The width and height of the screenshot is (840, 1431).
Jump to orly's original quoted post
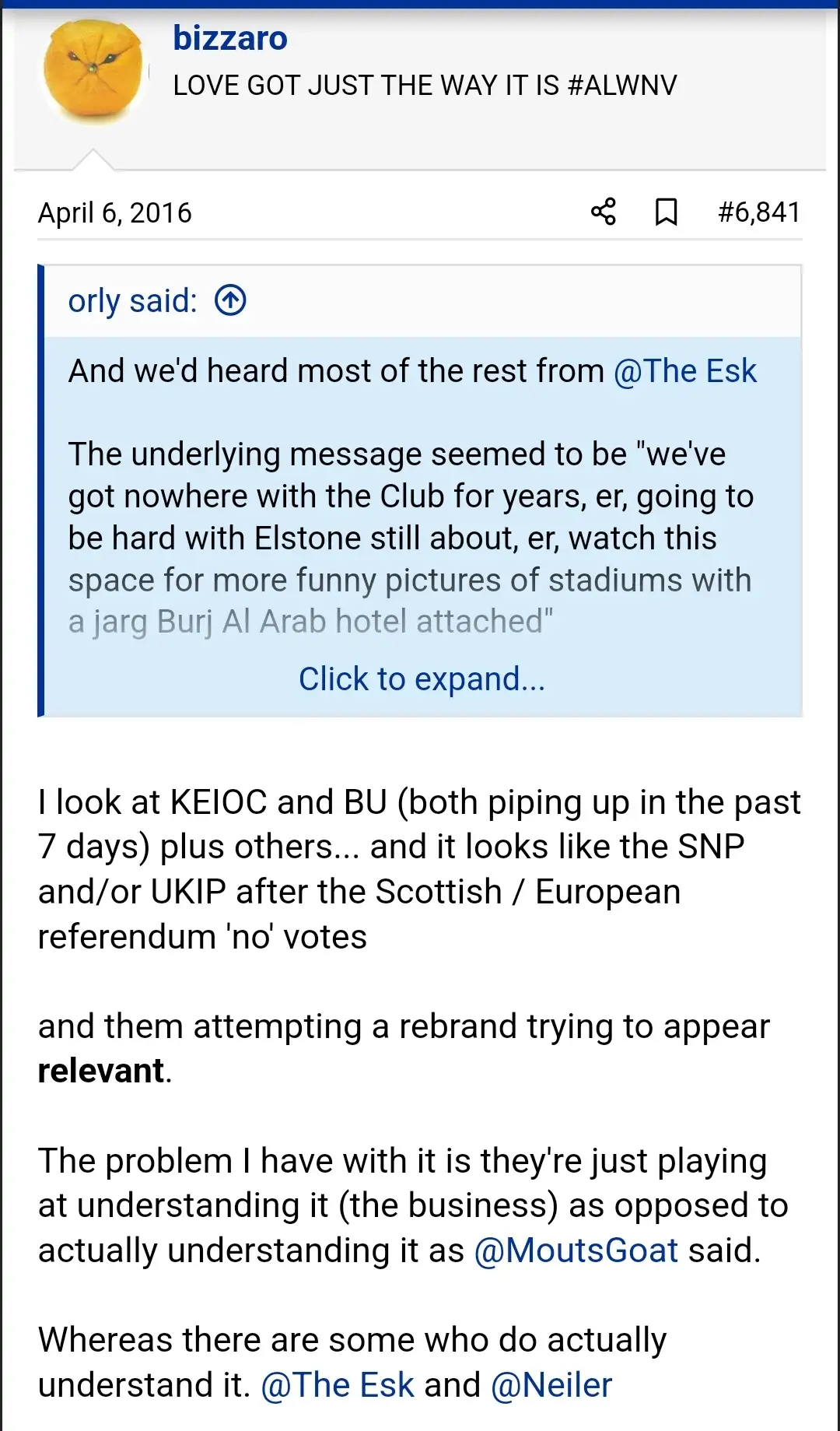click(230, 300)
